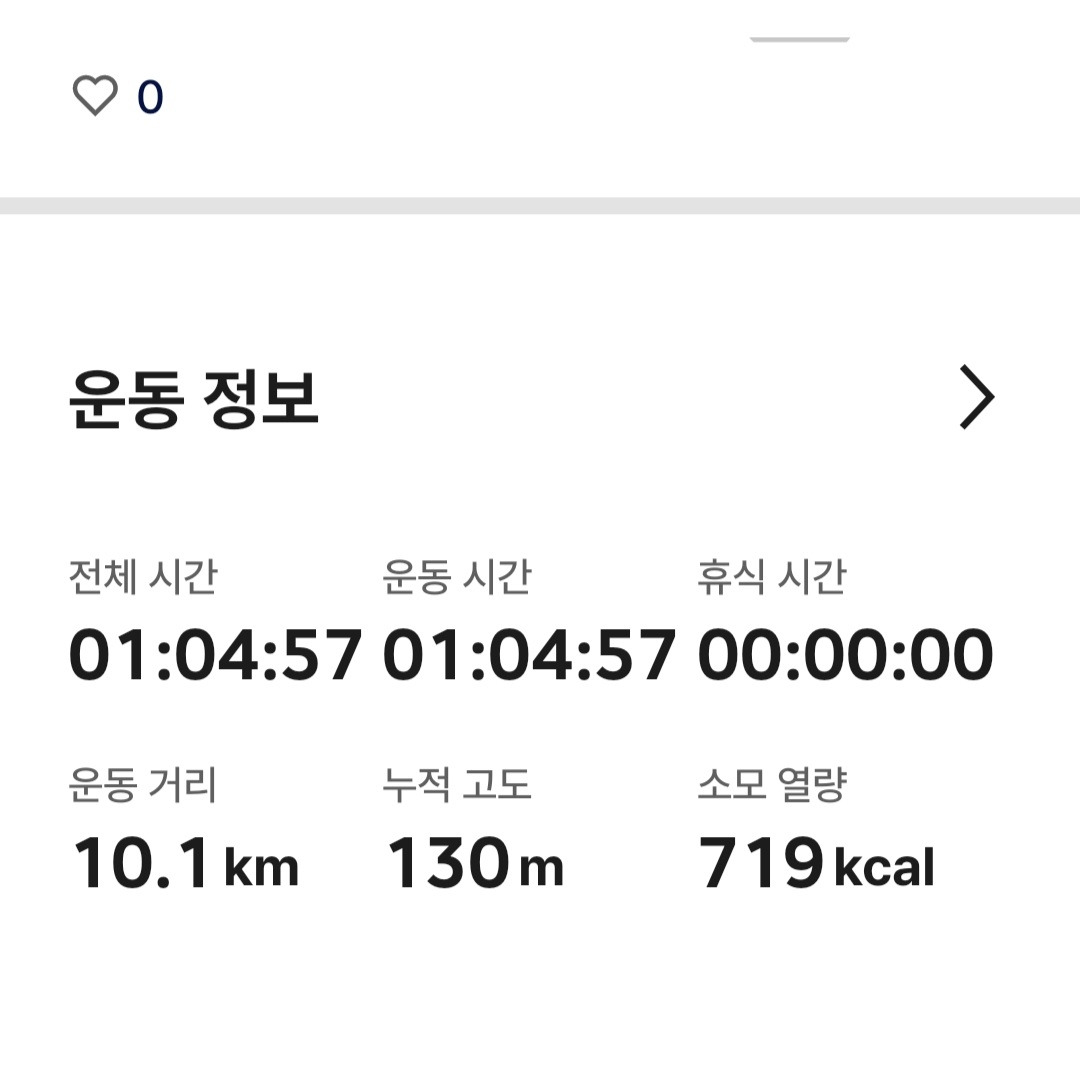Open 운동 정보 details chevron
The image size is (1080, 1080).
976,397
